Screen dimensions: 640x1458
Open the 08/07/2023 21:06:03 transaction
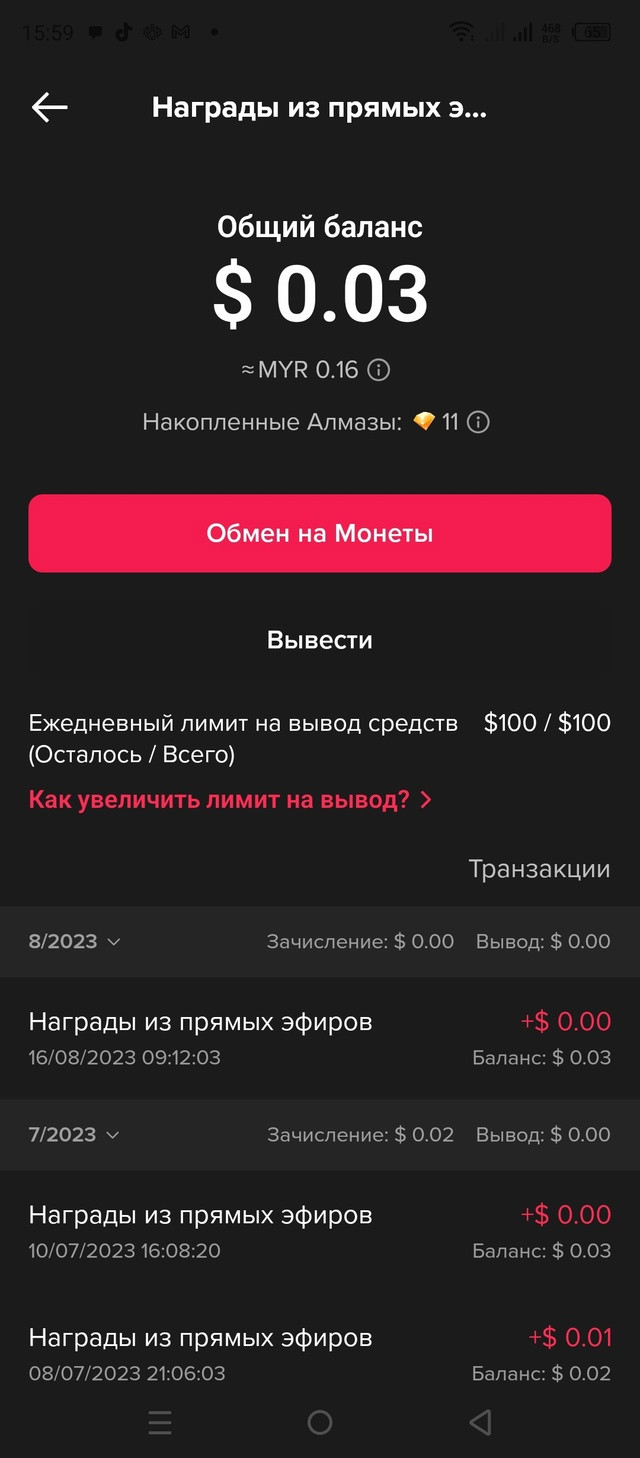pyautogui.click(x=320, y=1354)
